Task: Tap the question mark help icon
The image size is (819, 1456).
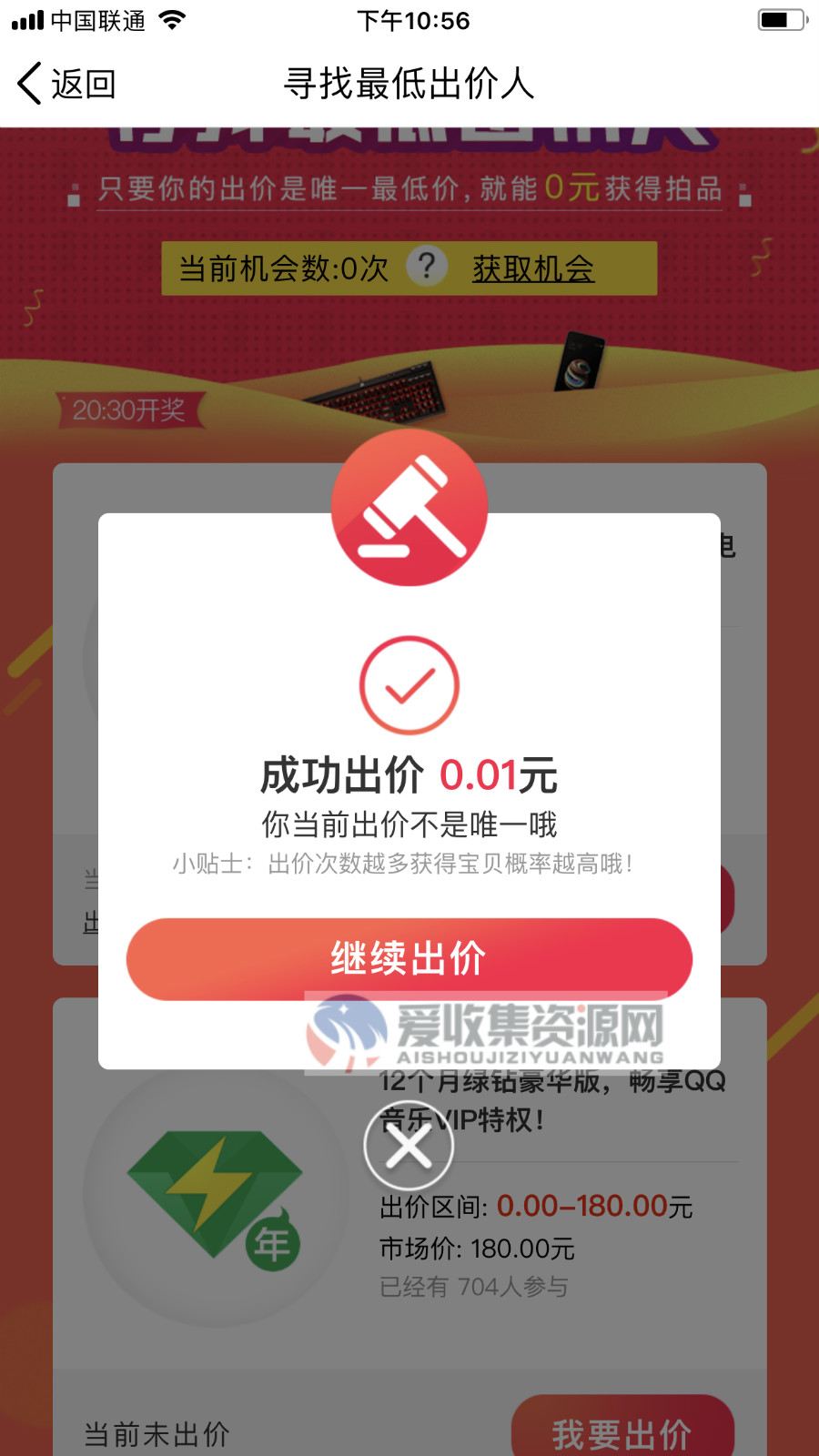Action: (x=426, y=267)
